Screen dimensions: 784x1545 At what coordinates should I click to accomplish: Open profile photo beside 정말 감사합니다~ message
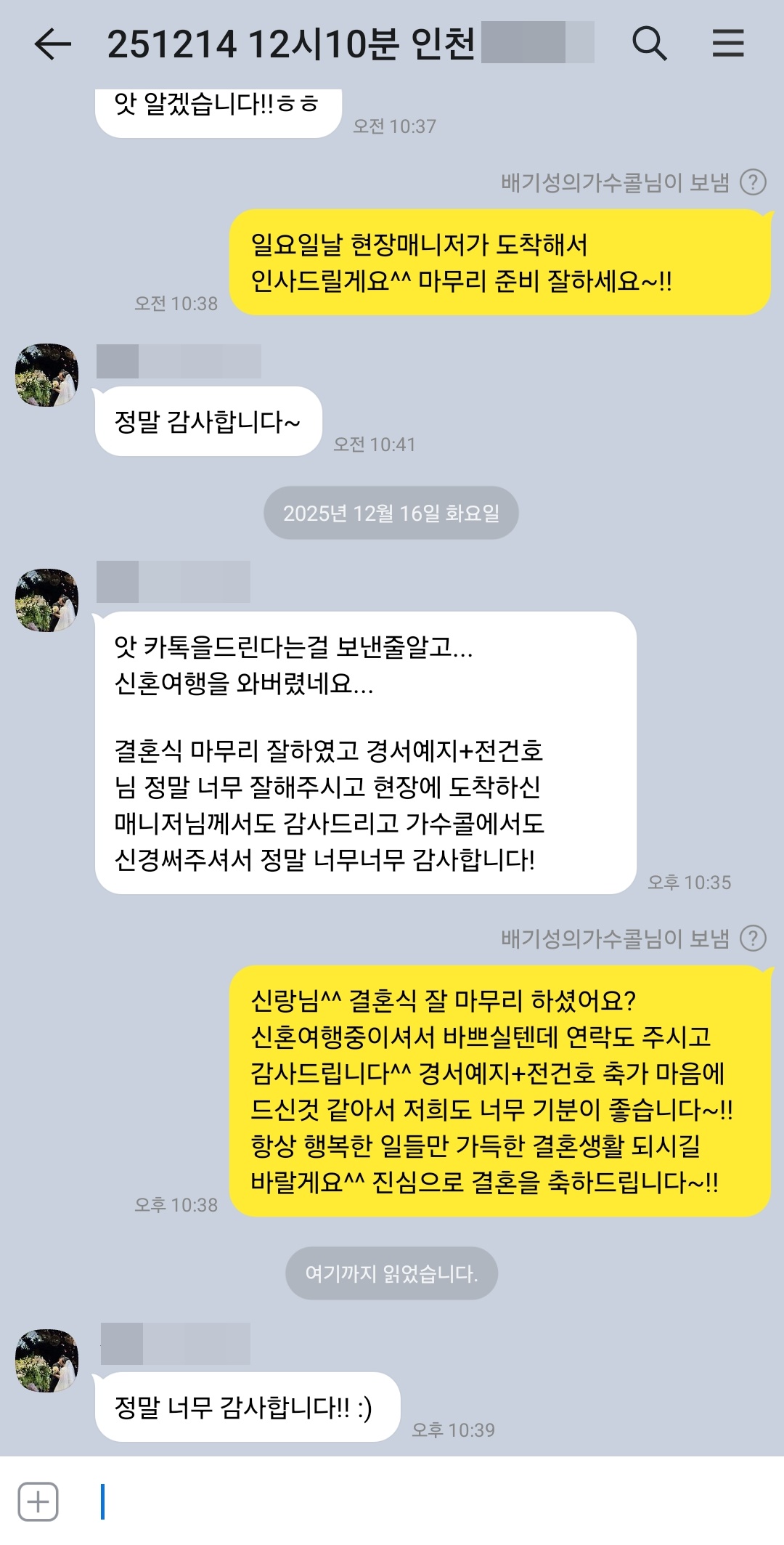47,375
